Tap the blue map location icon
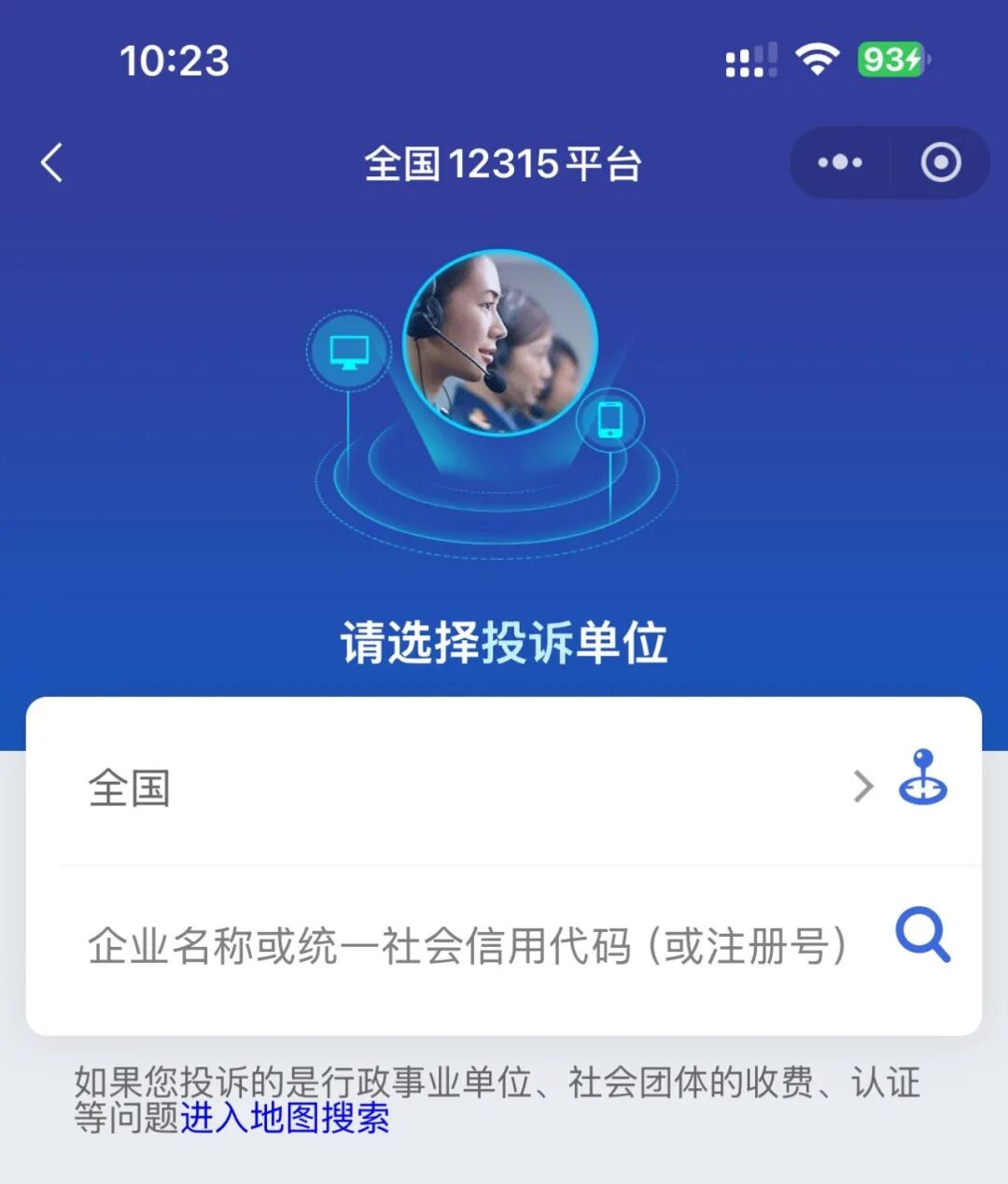This screenshot has height=1184, width=1008. tap(922, 777)
